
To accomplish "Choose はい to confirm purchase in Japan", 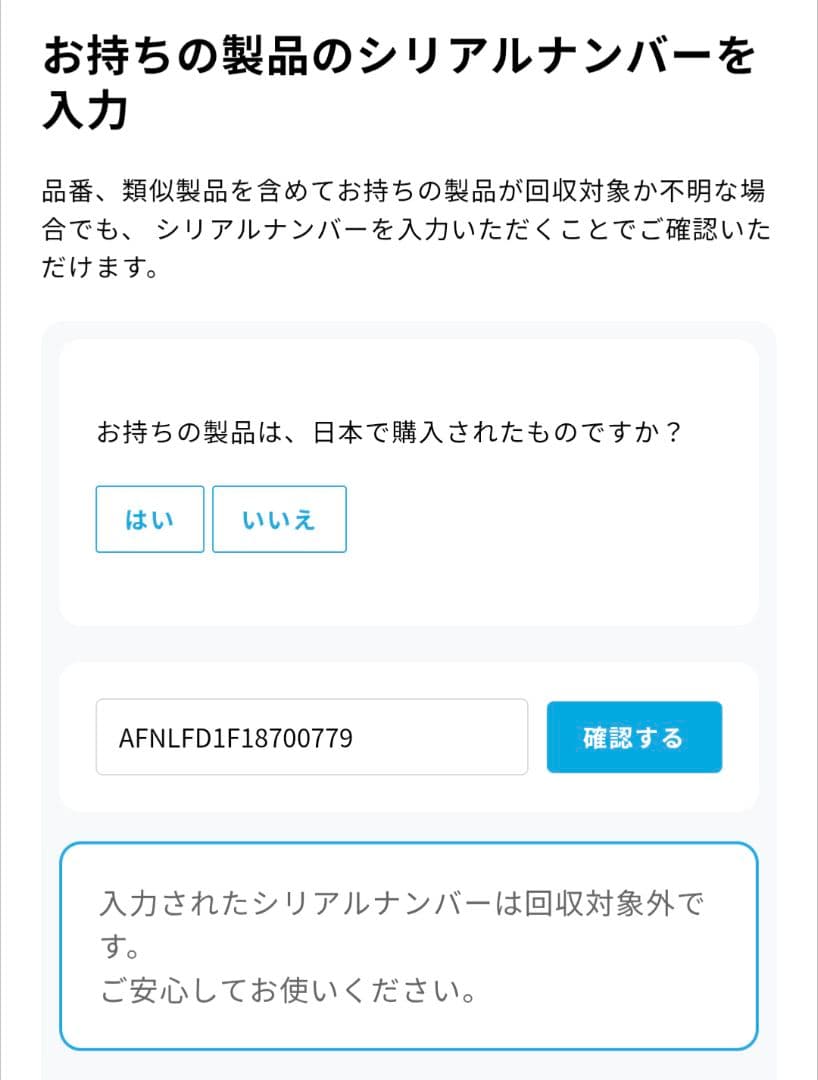I will [149, 519].
